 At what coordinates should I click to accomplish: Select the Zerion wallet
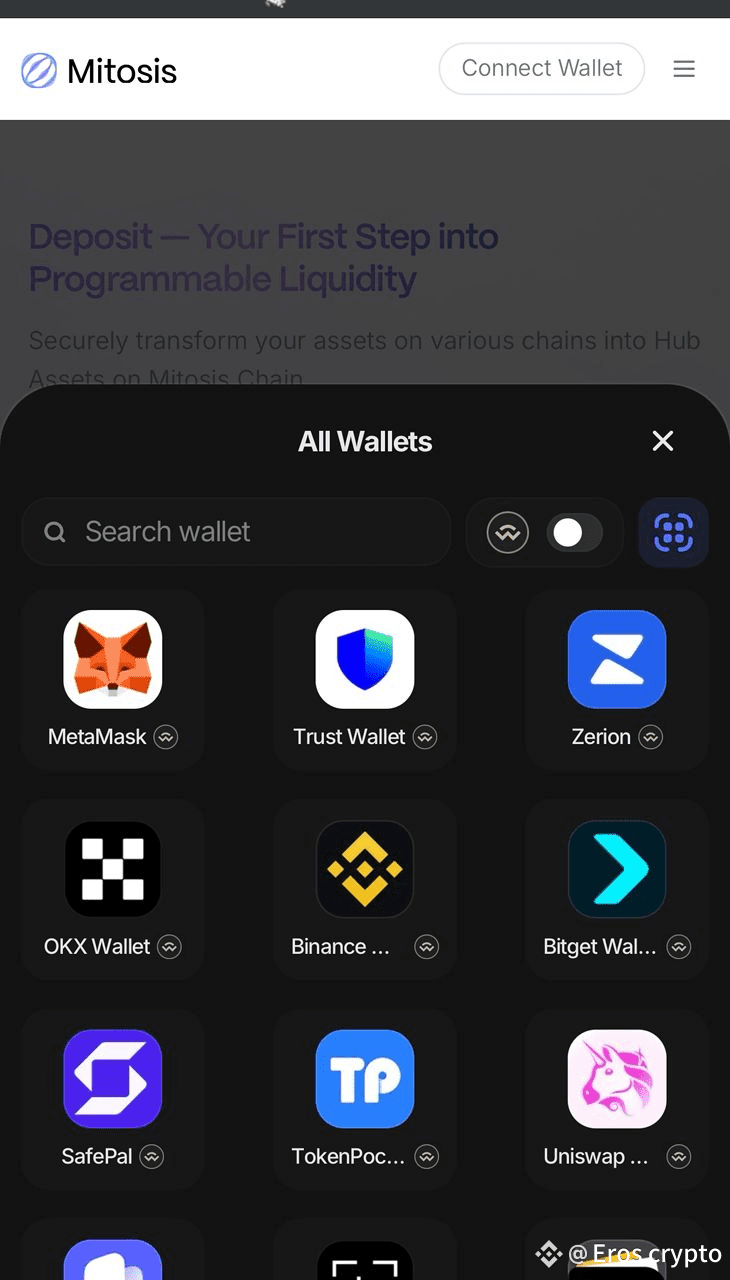(x=616, y=680)
